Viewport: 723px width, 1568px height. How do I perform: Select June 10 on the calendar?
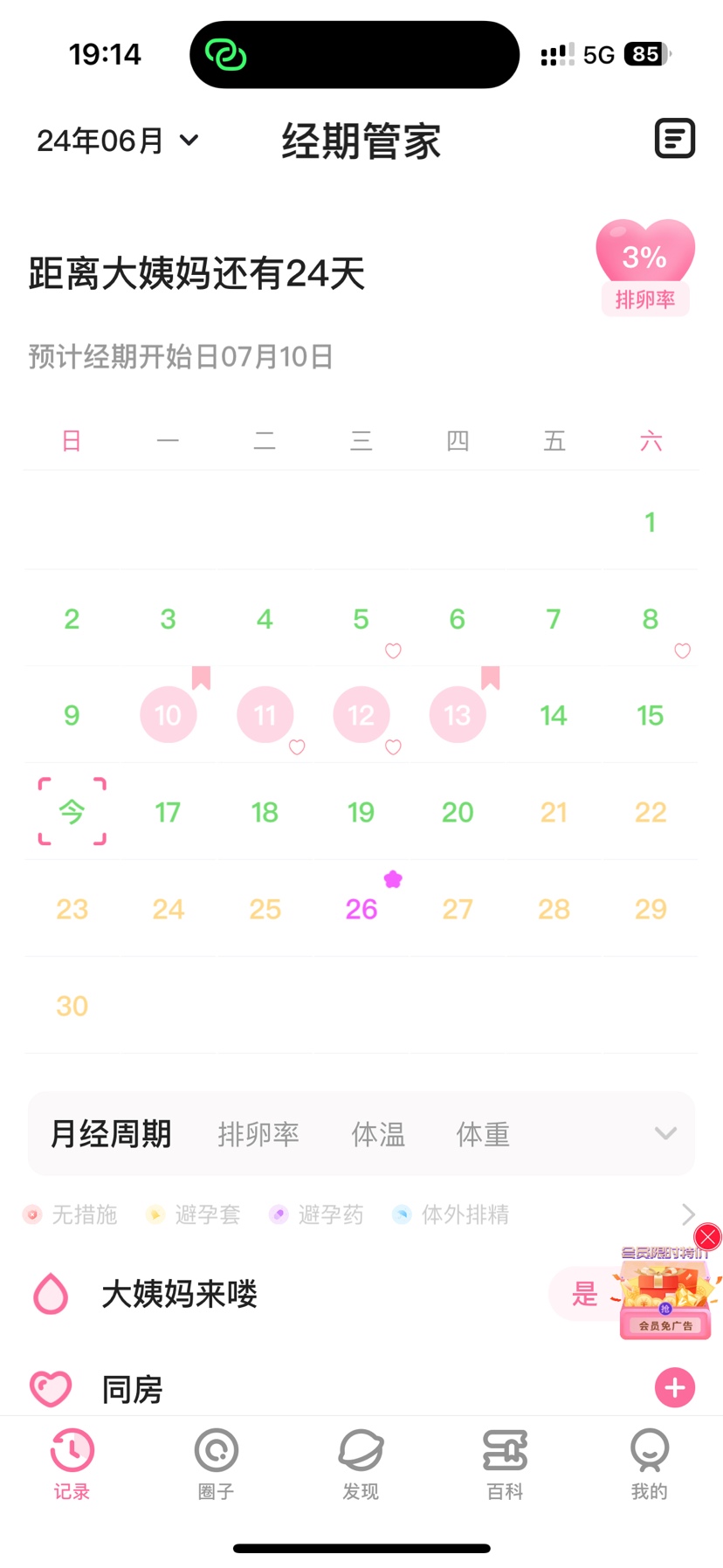point(168,715)
